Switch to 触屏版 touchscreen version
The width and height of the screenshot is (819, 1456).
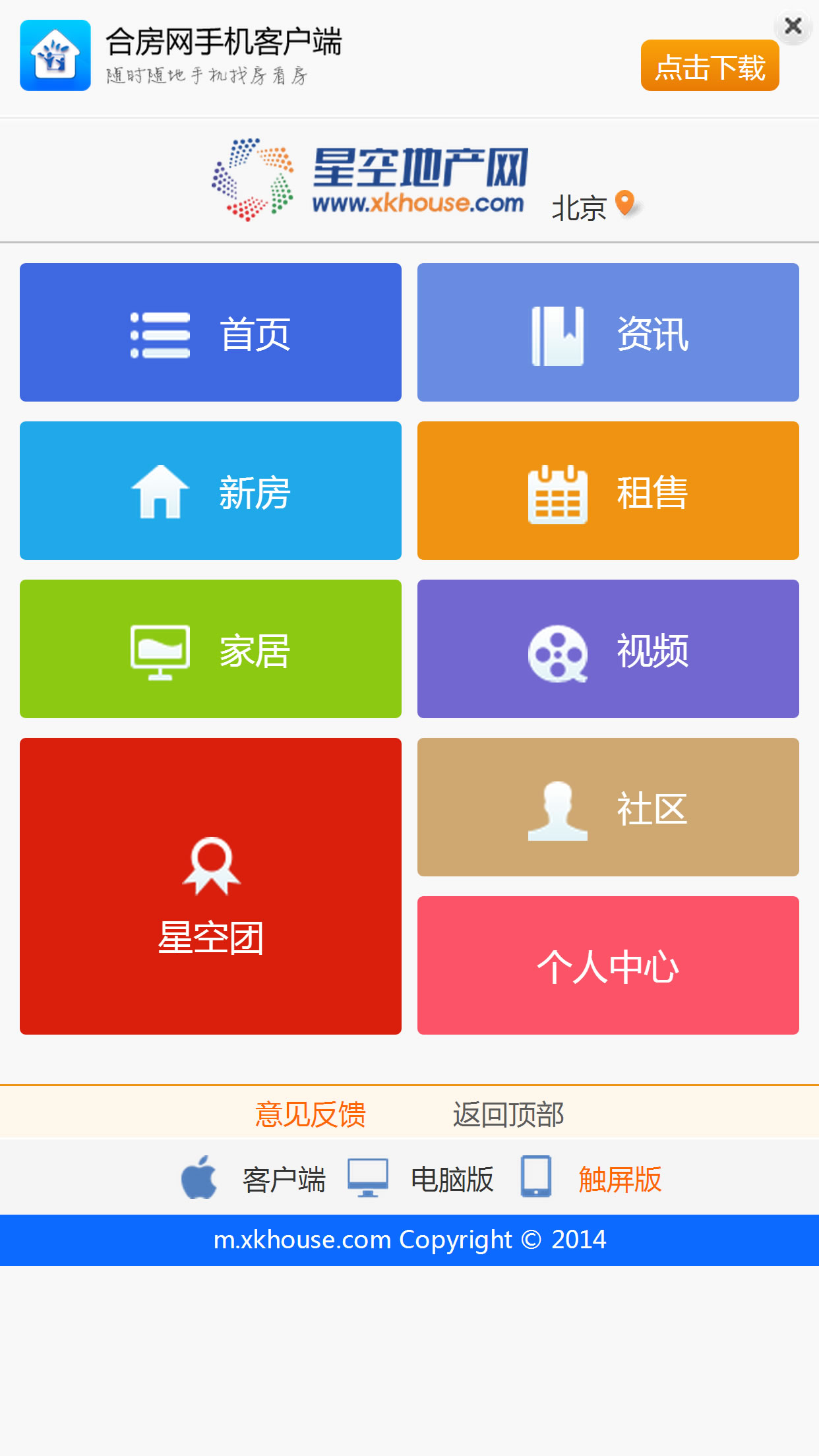pyautogui.click(x=620, y=1180)
